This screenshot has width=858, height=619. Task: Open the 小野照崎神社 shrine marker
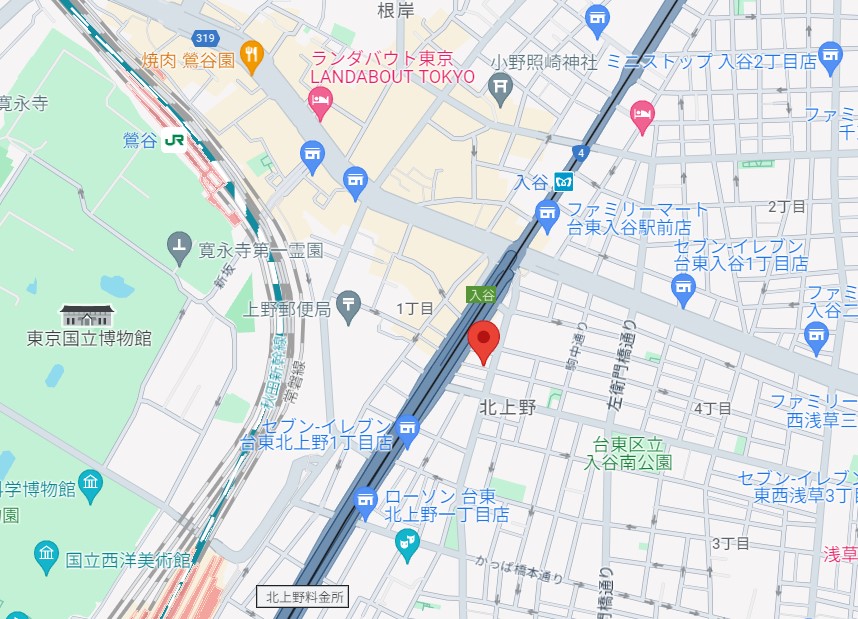[501, 88]
